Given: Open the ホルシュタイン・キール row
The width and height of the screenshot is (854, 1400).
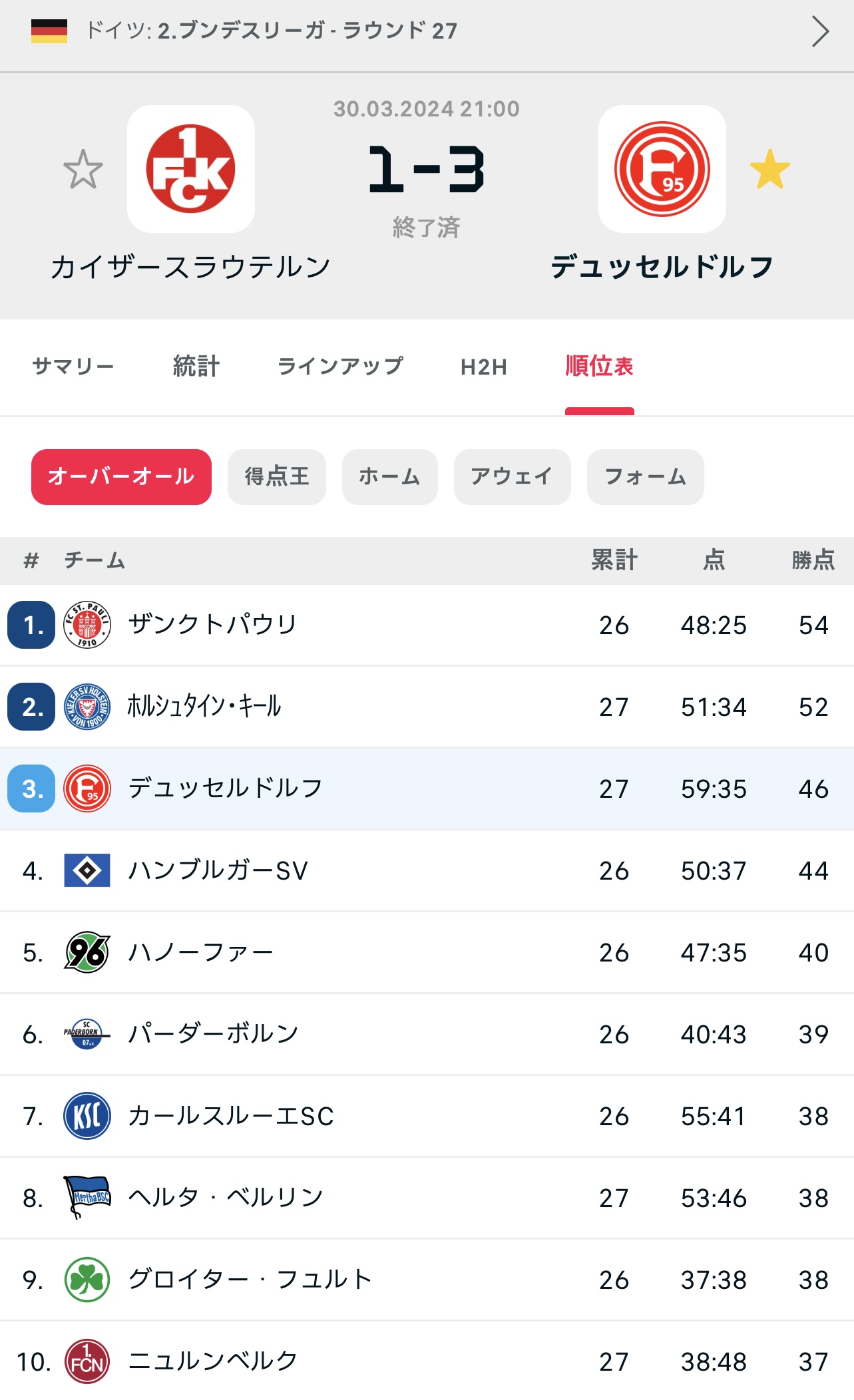Looking at the screenshot, I should [427, 707].
